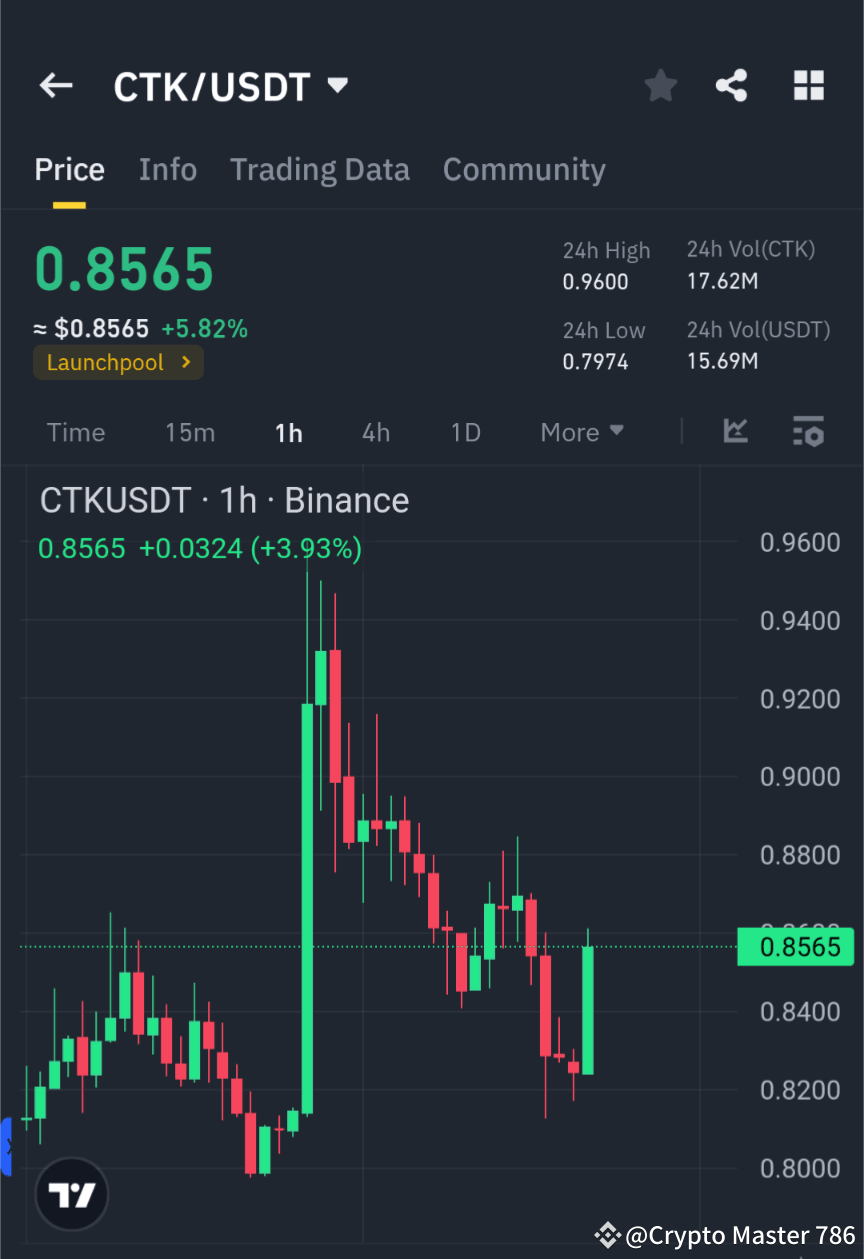Click the green 0.8565 price tag on the chart

[x=796, y=947]
